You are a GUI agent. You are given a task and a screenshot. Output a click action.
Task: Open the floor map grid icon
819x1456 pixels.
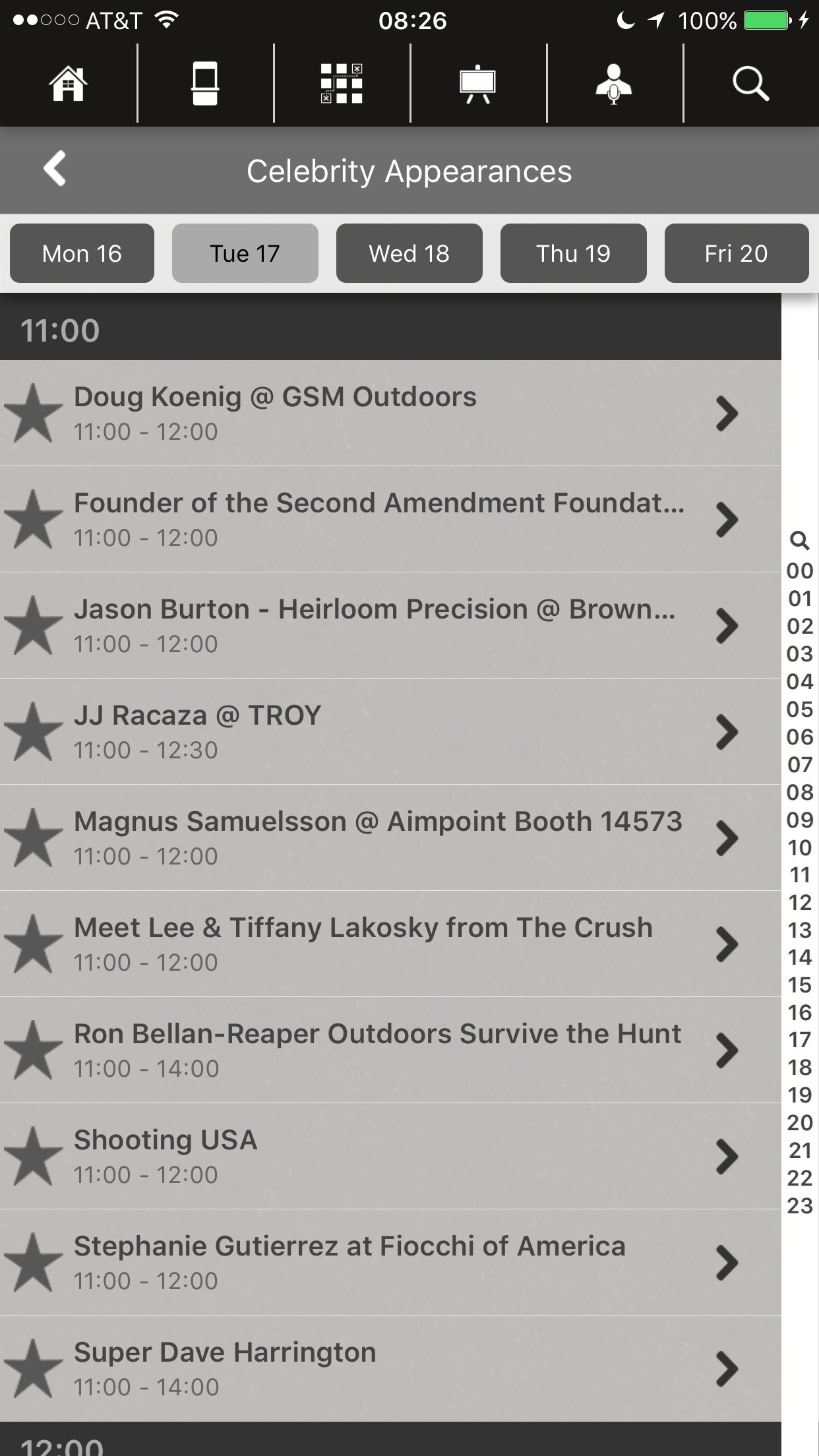342,84
